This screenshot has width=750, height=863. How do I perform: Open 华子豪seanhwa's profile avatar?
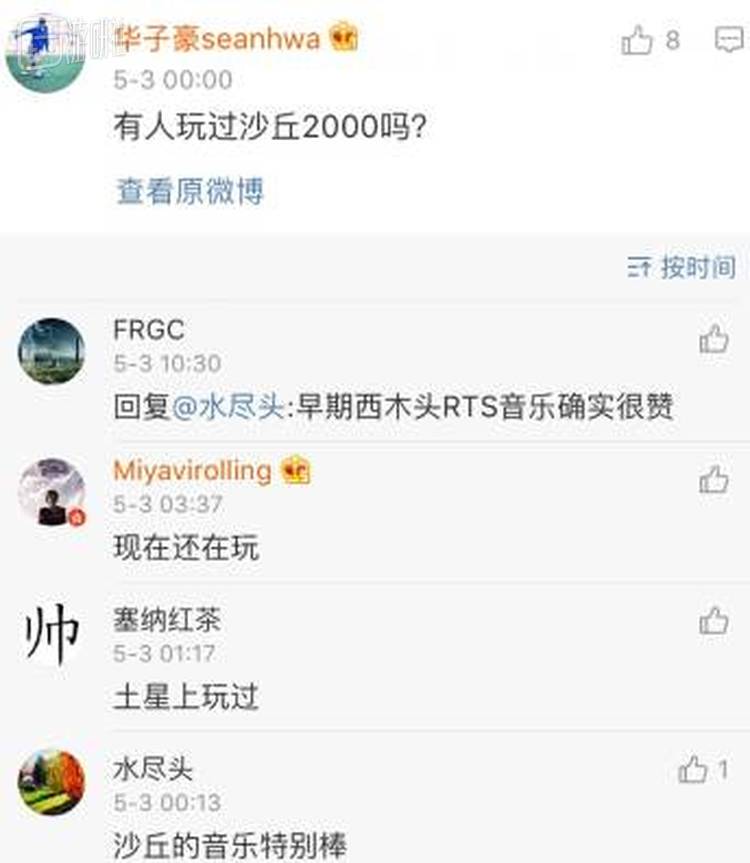coord(40,52)
